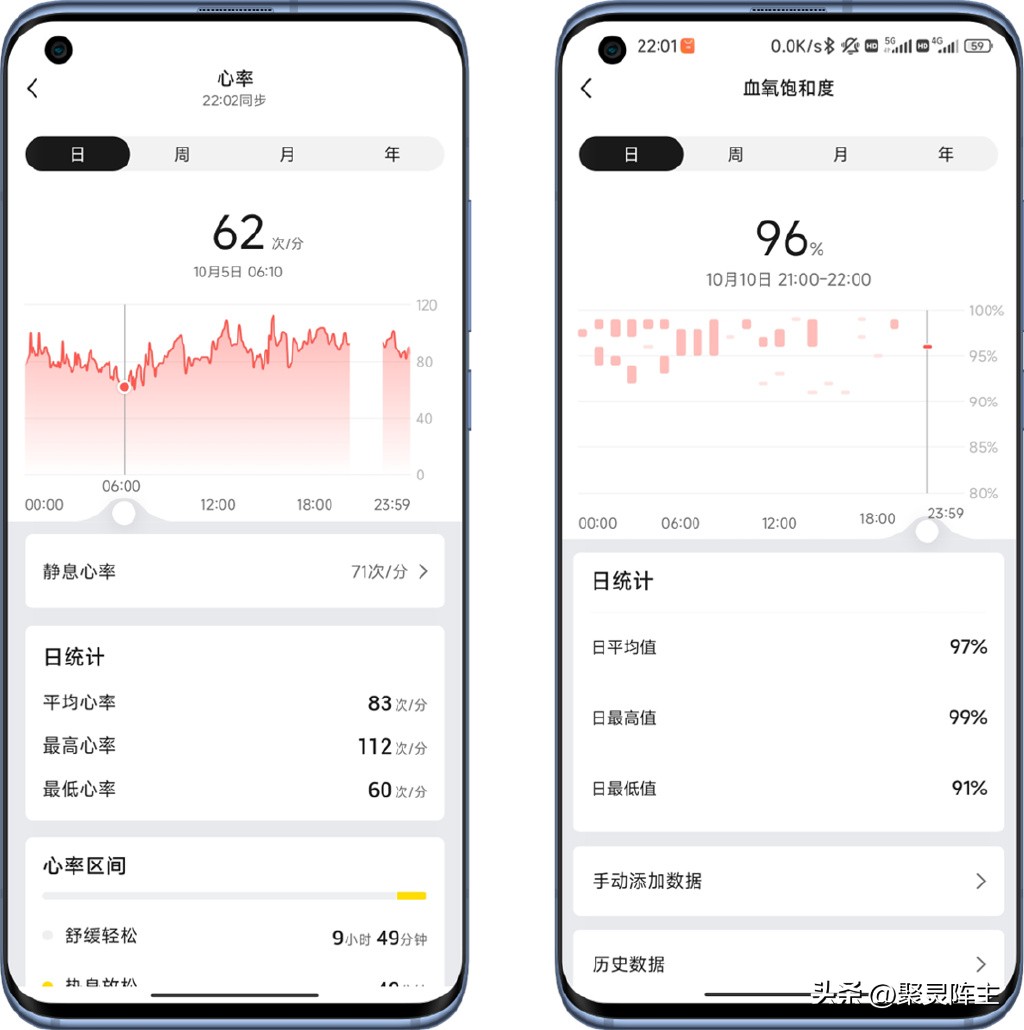The image size is (1024, 1030).
Task: Tap the 舒缓轻松 heart rate zone entry
Action: (100, 936)
